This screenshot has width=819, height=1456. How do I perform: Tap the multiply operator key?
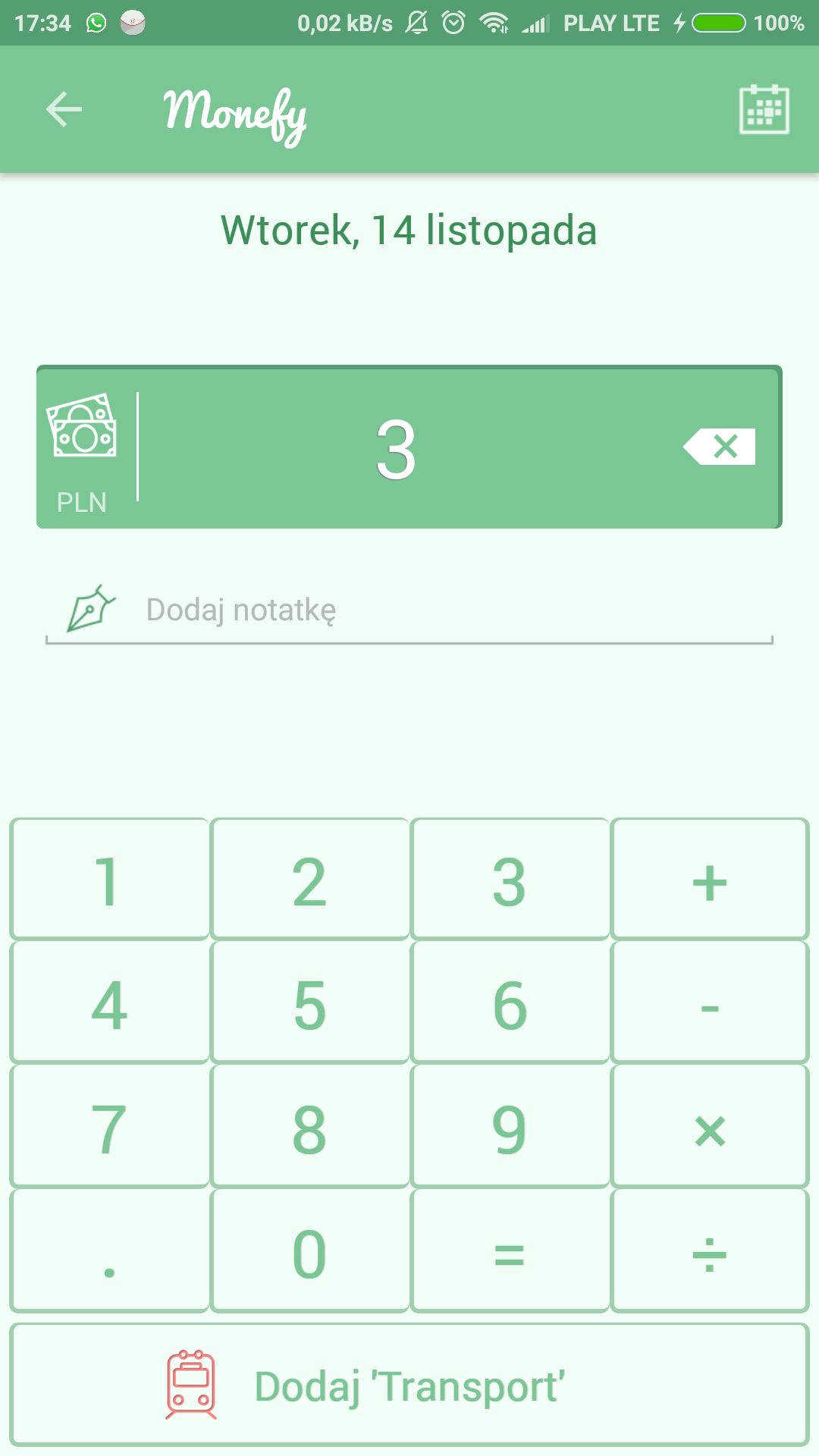tap(711, 1127)
